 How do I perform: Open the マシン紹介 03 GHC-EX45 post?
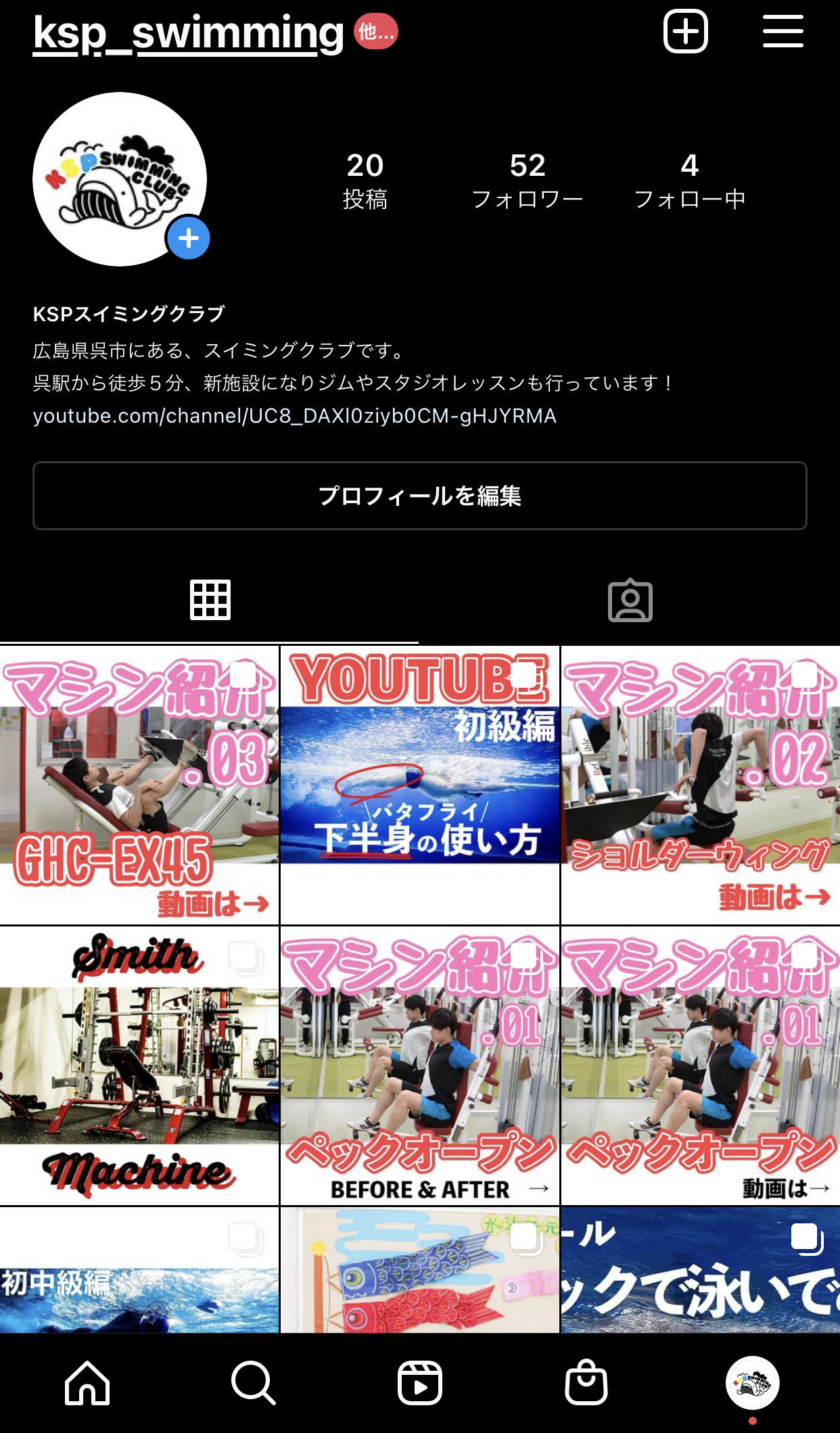139,785
